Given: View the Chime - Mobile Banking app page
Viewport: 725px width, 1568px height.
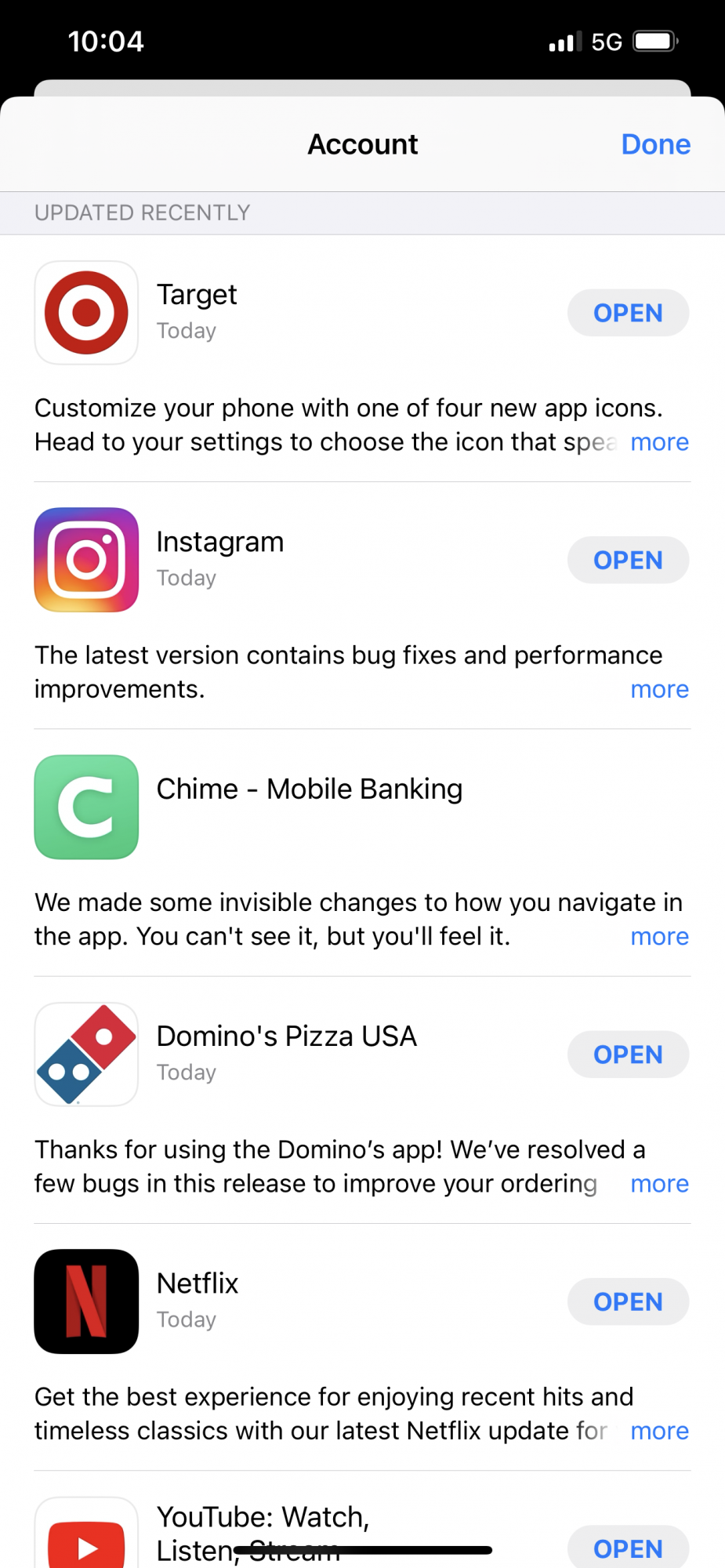Looking at the screenshot, I should tap(310, 789).
